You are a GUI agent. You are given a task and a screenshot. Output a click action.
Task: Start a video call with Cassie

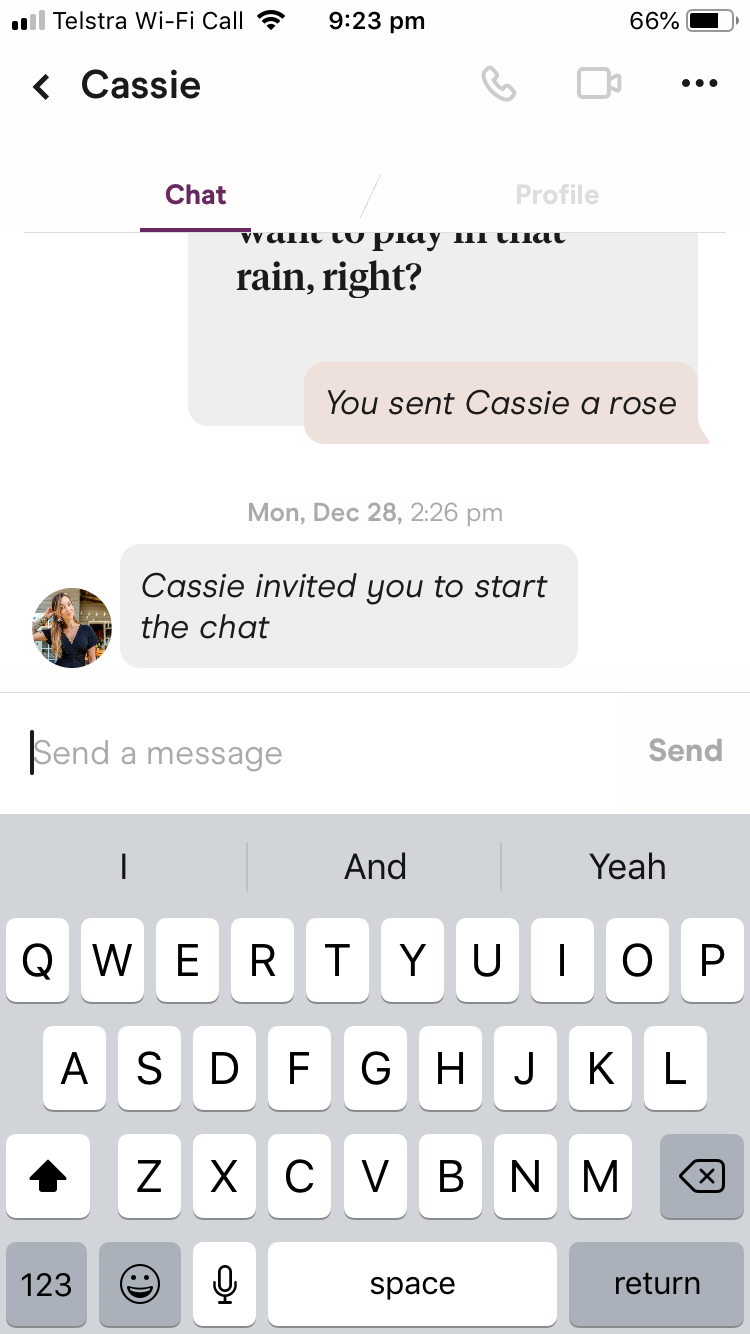pyautogui.click(x=599, y=84)
